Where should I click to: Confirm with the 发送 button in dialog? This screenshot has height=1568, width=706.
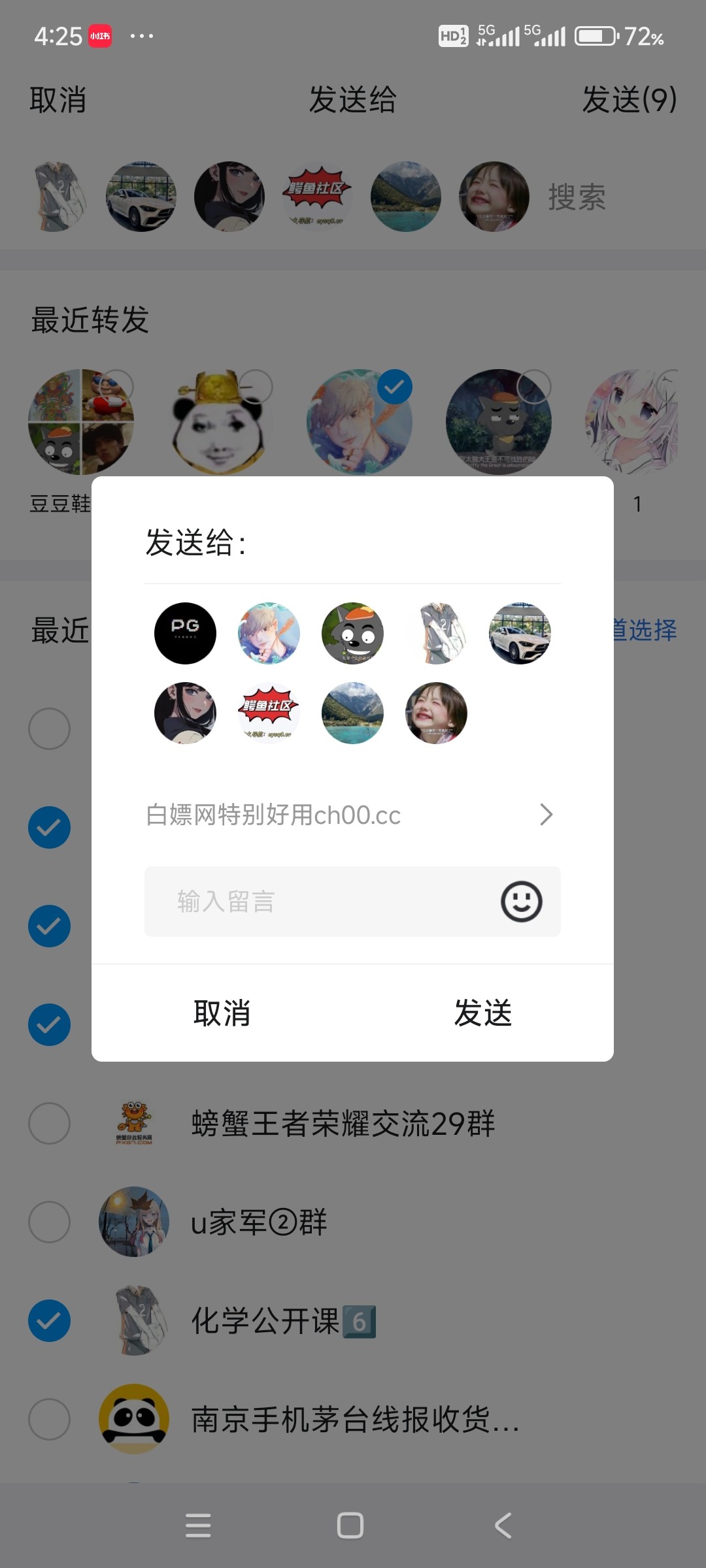click(482, 1013)
